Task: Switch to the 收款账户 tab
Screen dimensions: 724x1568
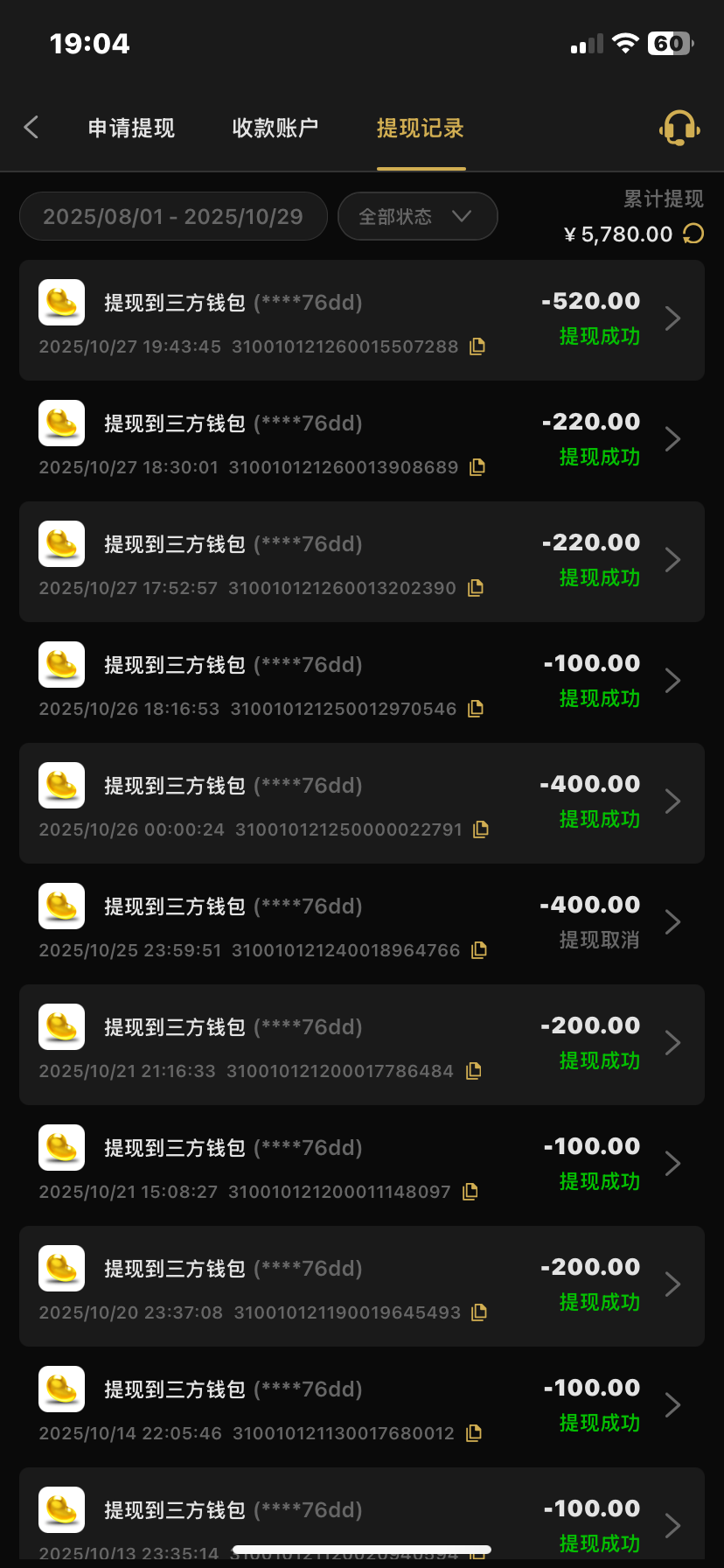Action: [x=275, y=129]
